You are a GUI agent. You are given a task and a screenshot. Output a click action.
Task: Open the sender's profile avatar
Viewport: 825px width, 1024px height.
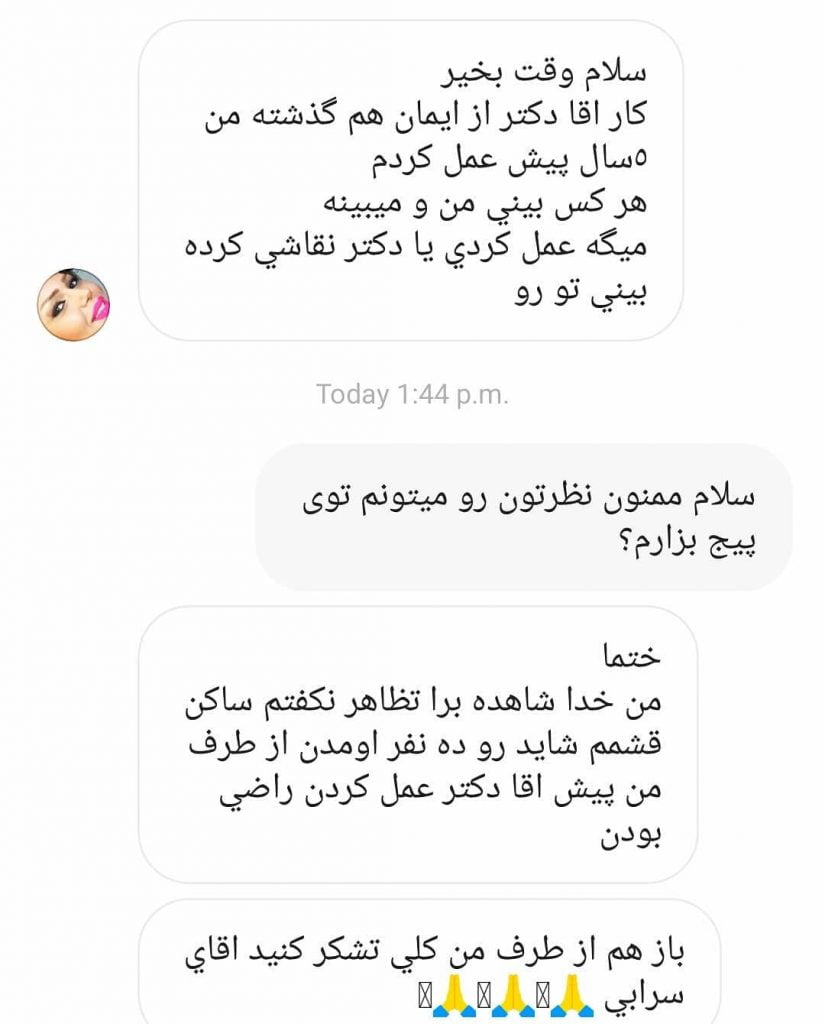73,304
